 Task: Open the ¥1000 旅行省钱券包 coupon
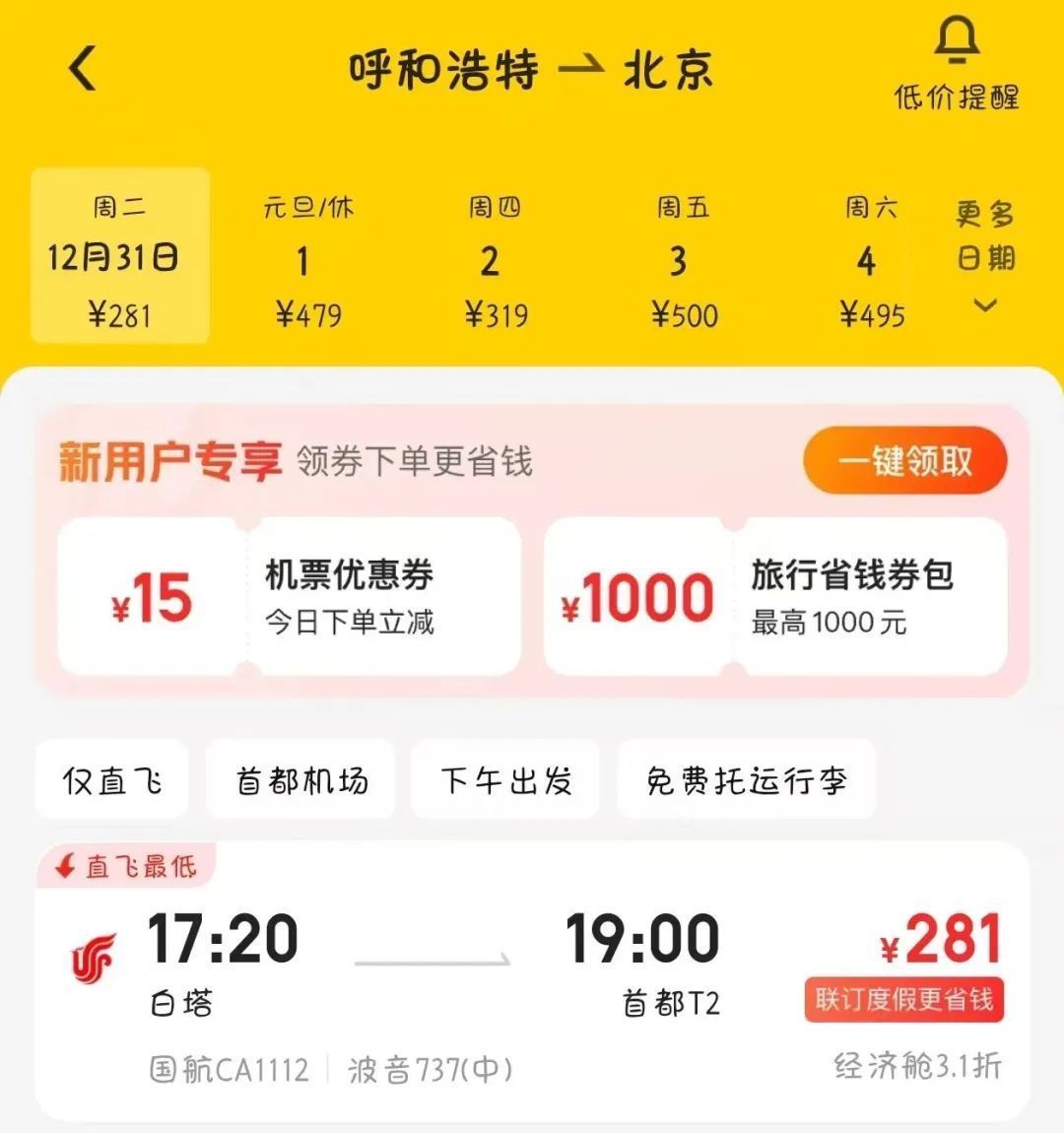(774, 597)
